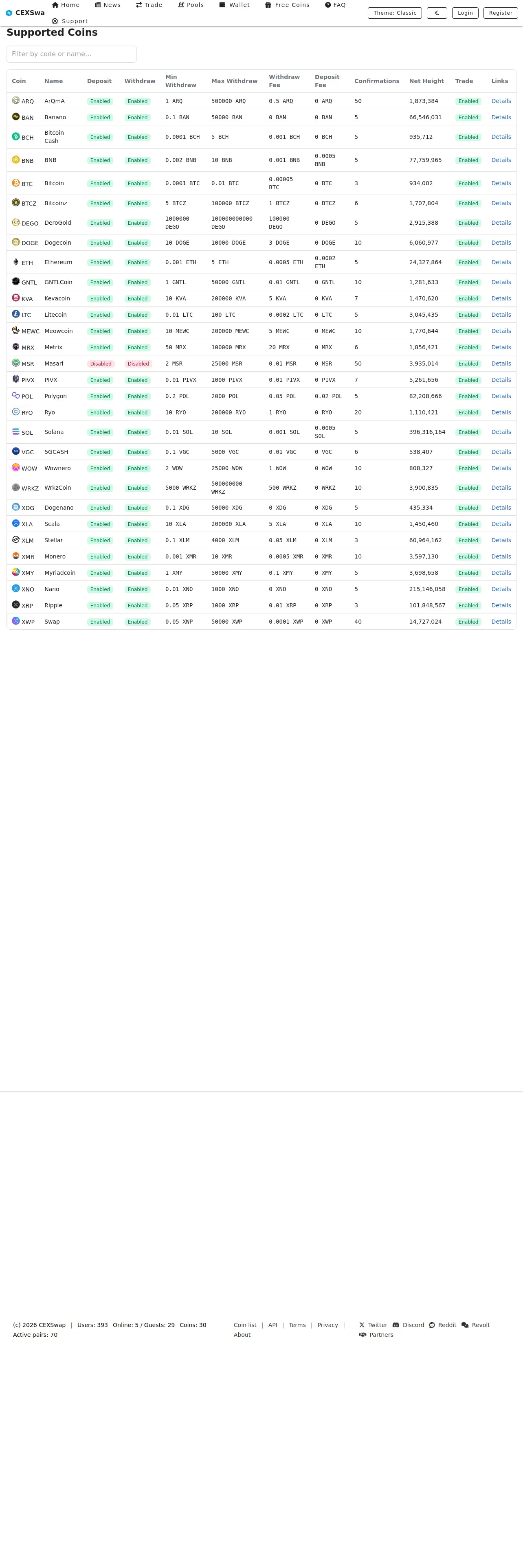Open the Home navigation link

click(x=66, y=5)
